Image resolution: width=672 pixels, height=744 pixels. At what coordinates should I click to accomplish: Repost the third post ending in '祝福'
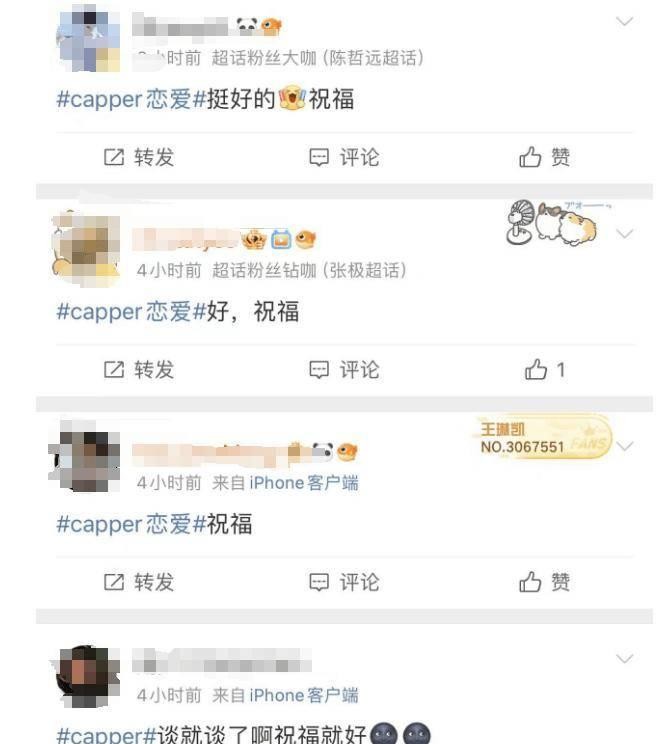coord(139,582)
